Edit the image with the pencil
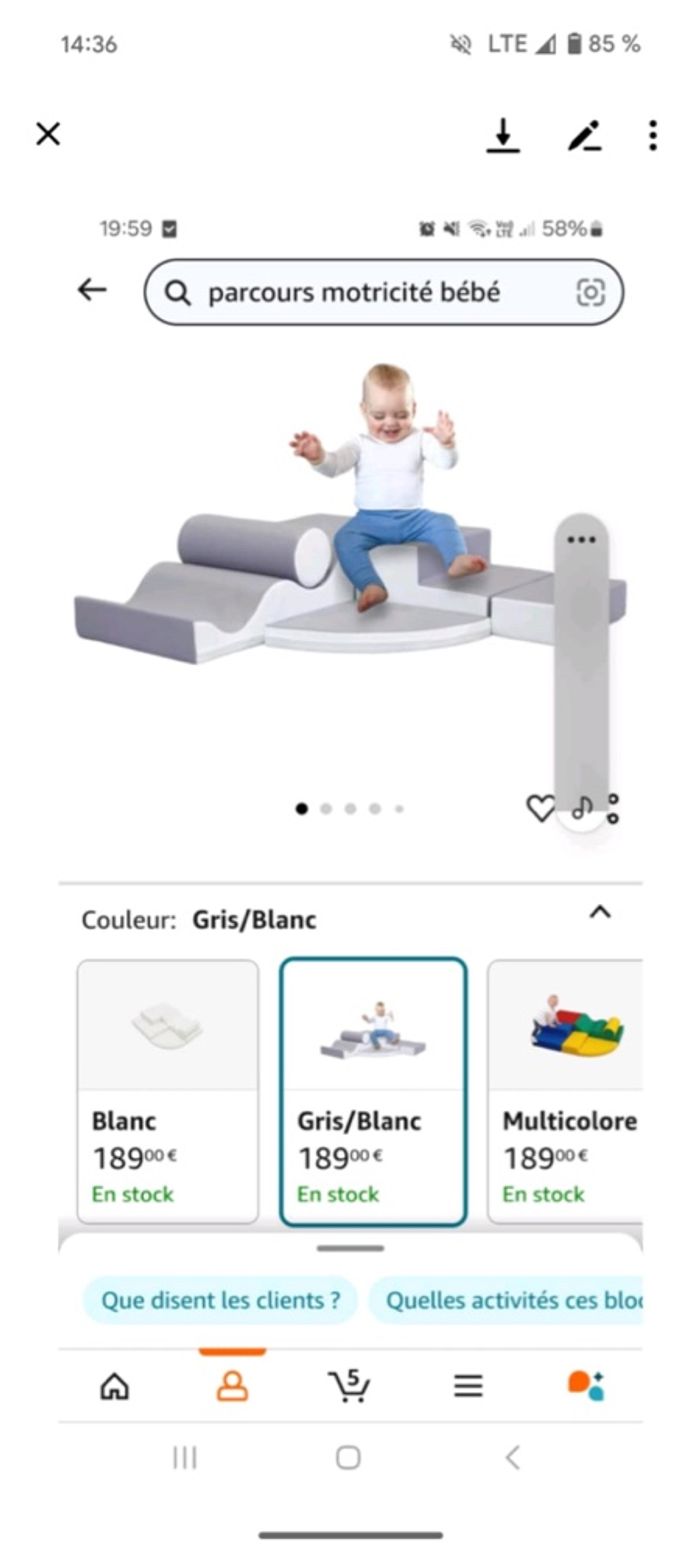This screenshot has width=700, height=1556. (585, 135)
